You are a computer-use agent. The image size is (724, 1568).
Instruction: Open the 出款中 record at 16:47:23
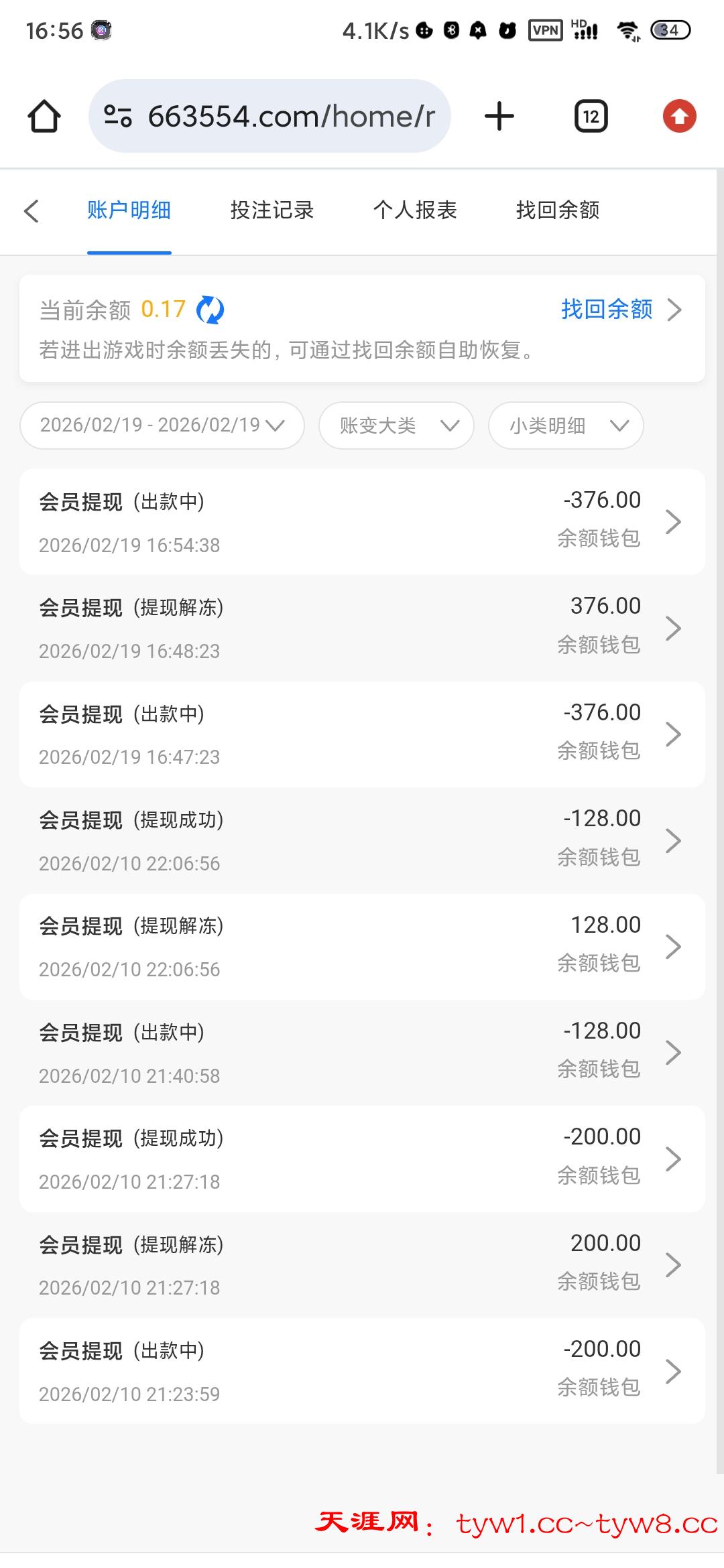tap(362, 734)
